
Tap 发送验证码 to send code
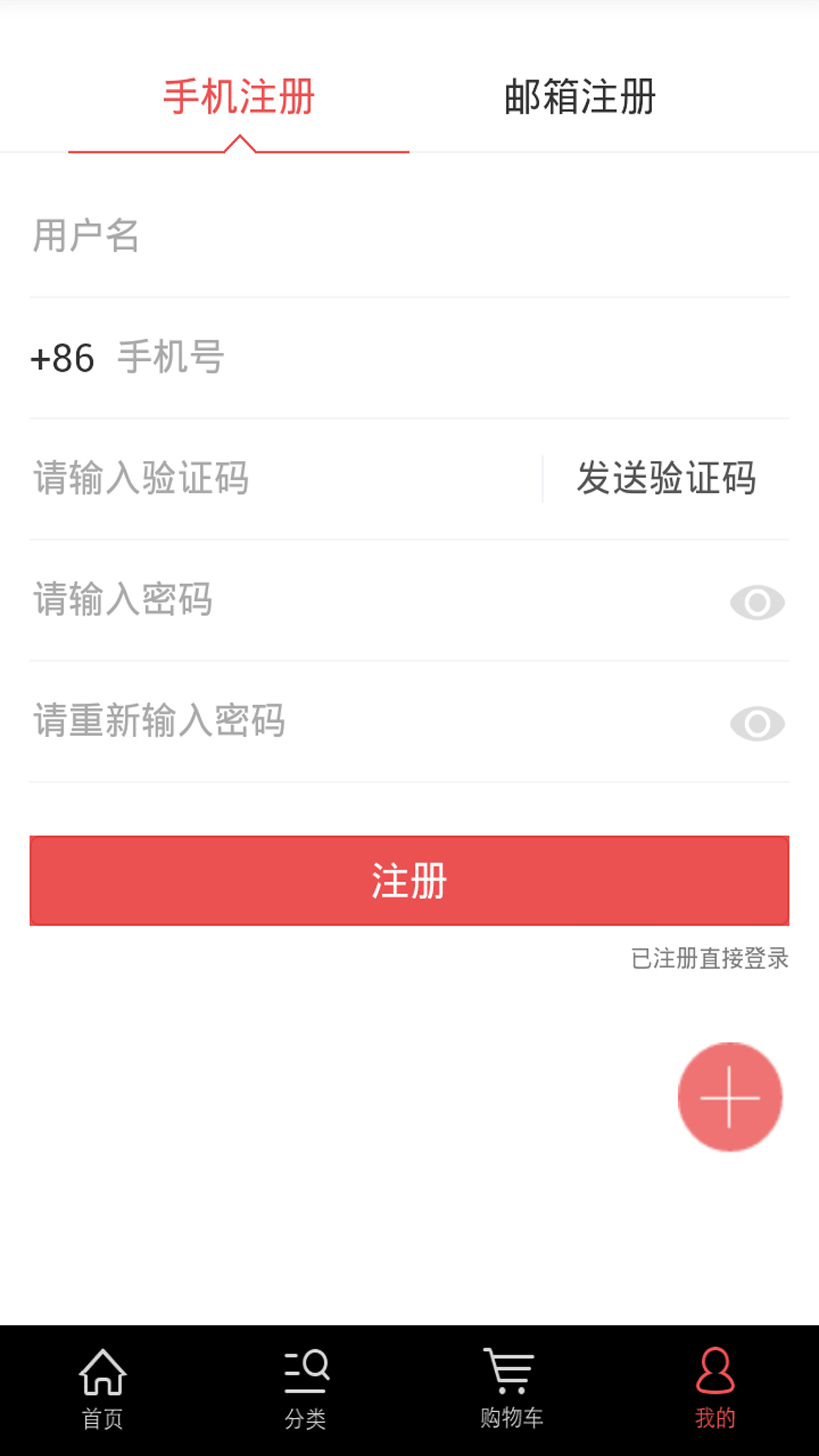pyautogui.click(x=666, y=478)
